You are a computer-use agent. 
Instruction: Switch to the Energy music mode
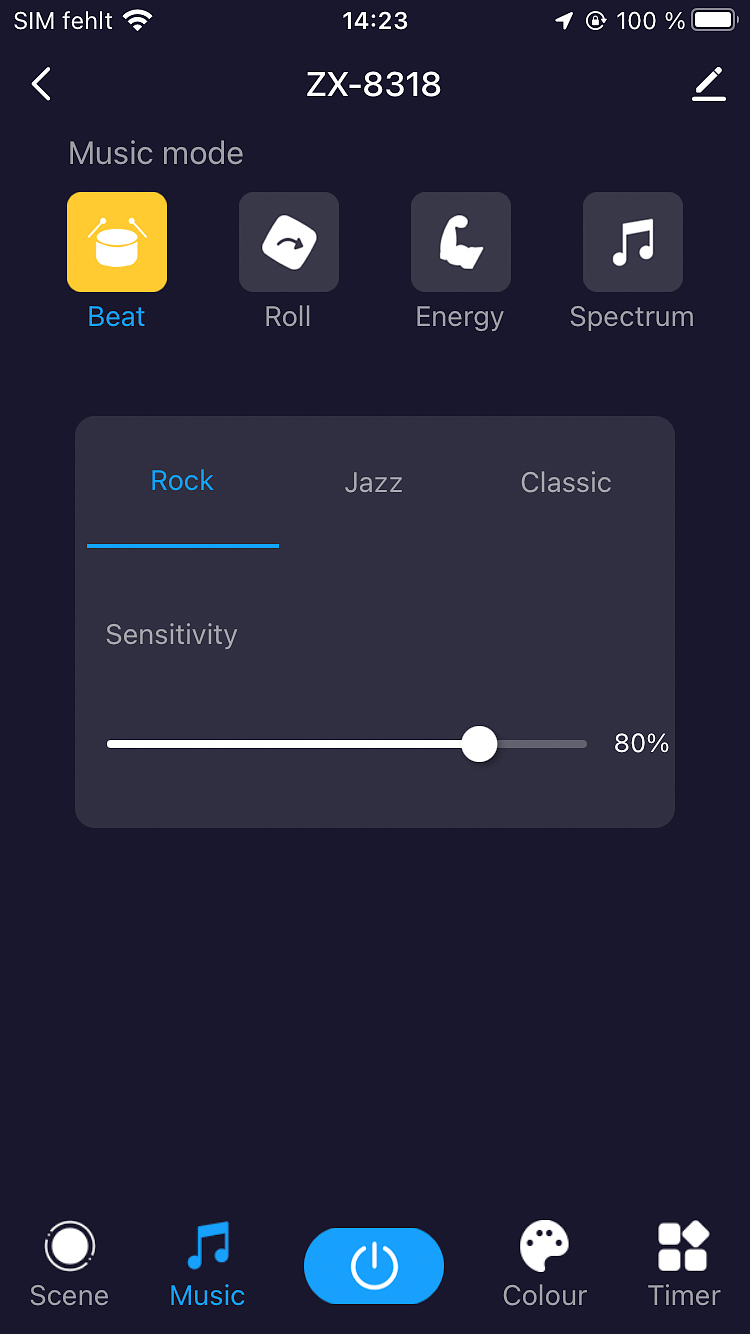(460, 242)
